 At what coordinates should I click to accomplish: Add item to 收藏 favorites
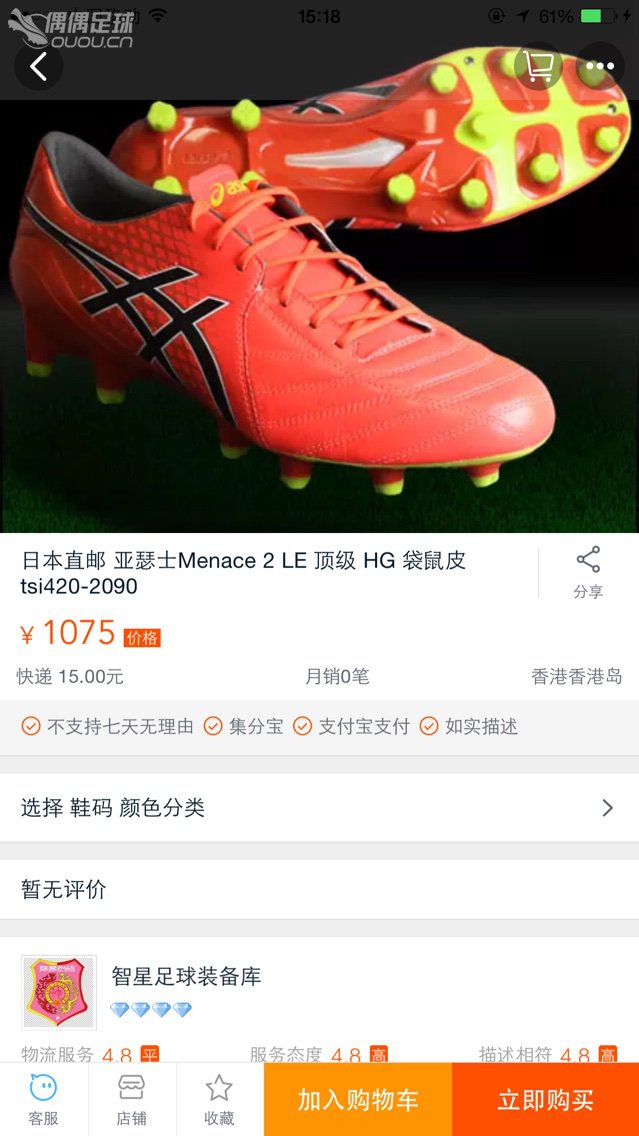pyautogui.click(x=219, y=1099)
